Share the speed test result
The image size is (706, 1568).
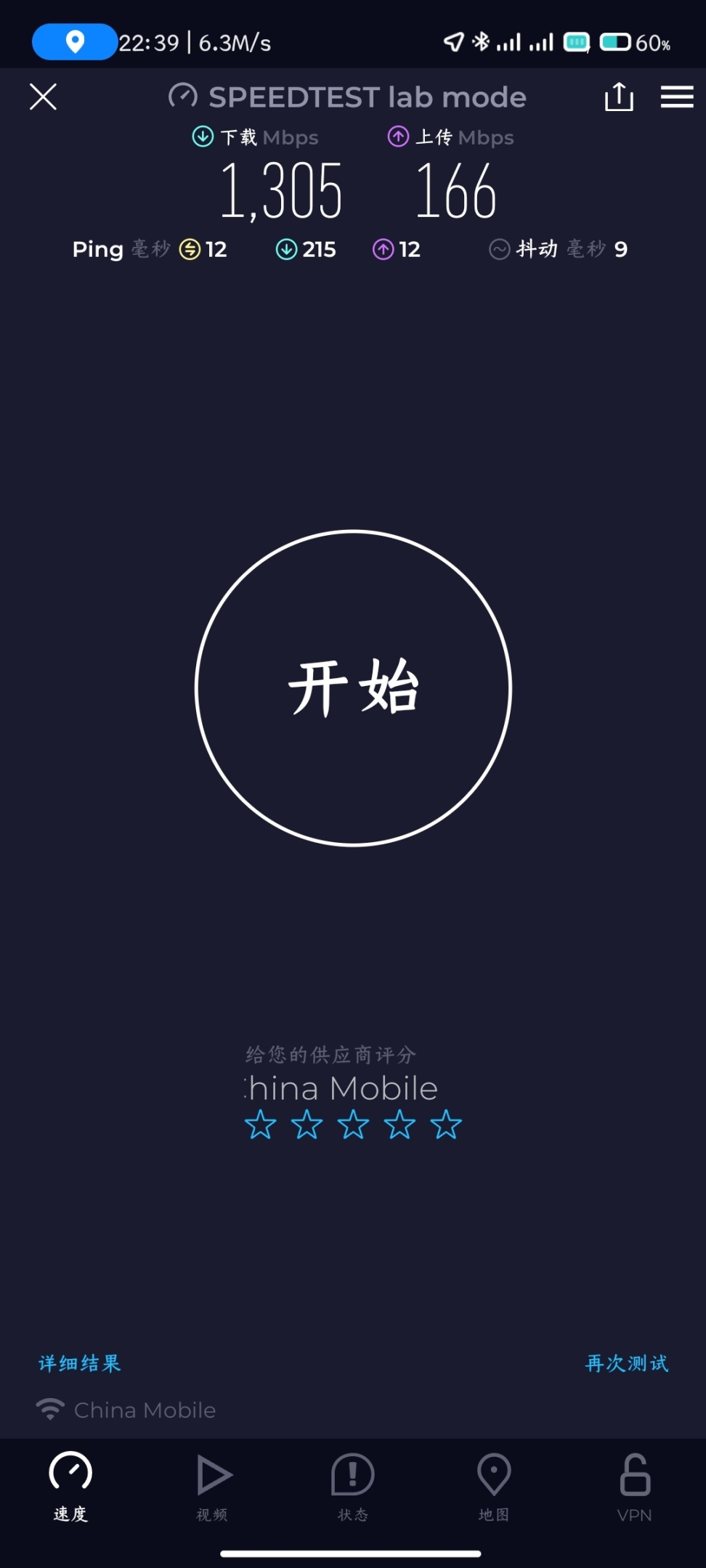619,97
